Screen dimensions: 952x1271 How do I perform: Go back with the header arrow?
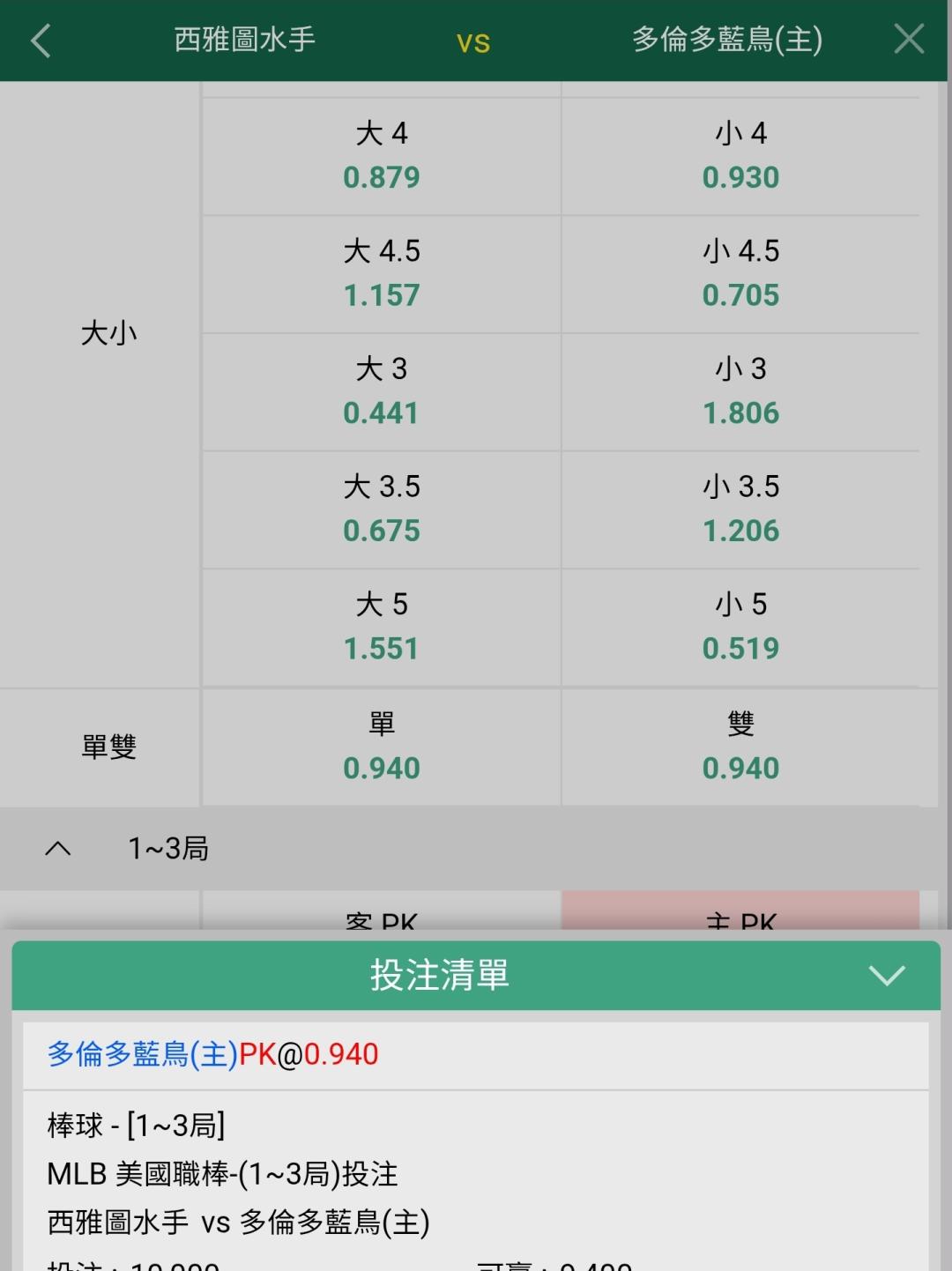click(x=41, y=41)
